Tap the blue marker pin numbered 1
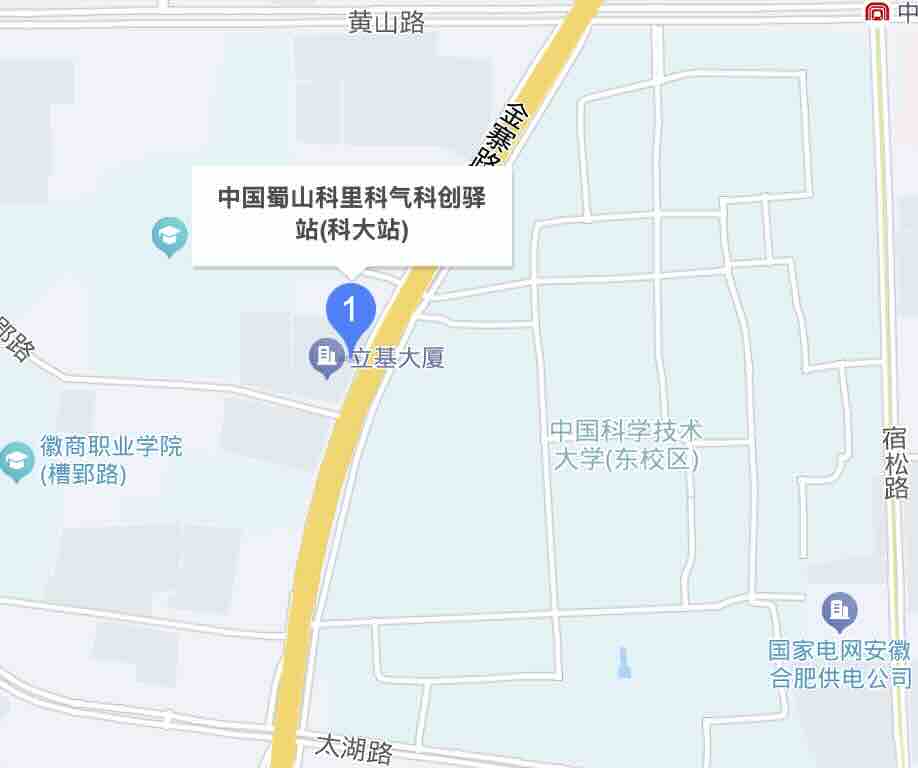Viewport: 918px width, 768px height. (351, 308)
